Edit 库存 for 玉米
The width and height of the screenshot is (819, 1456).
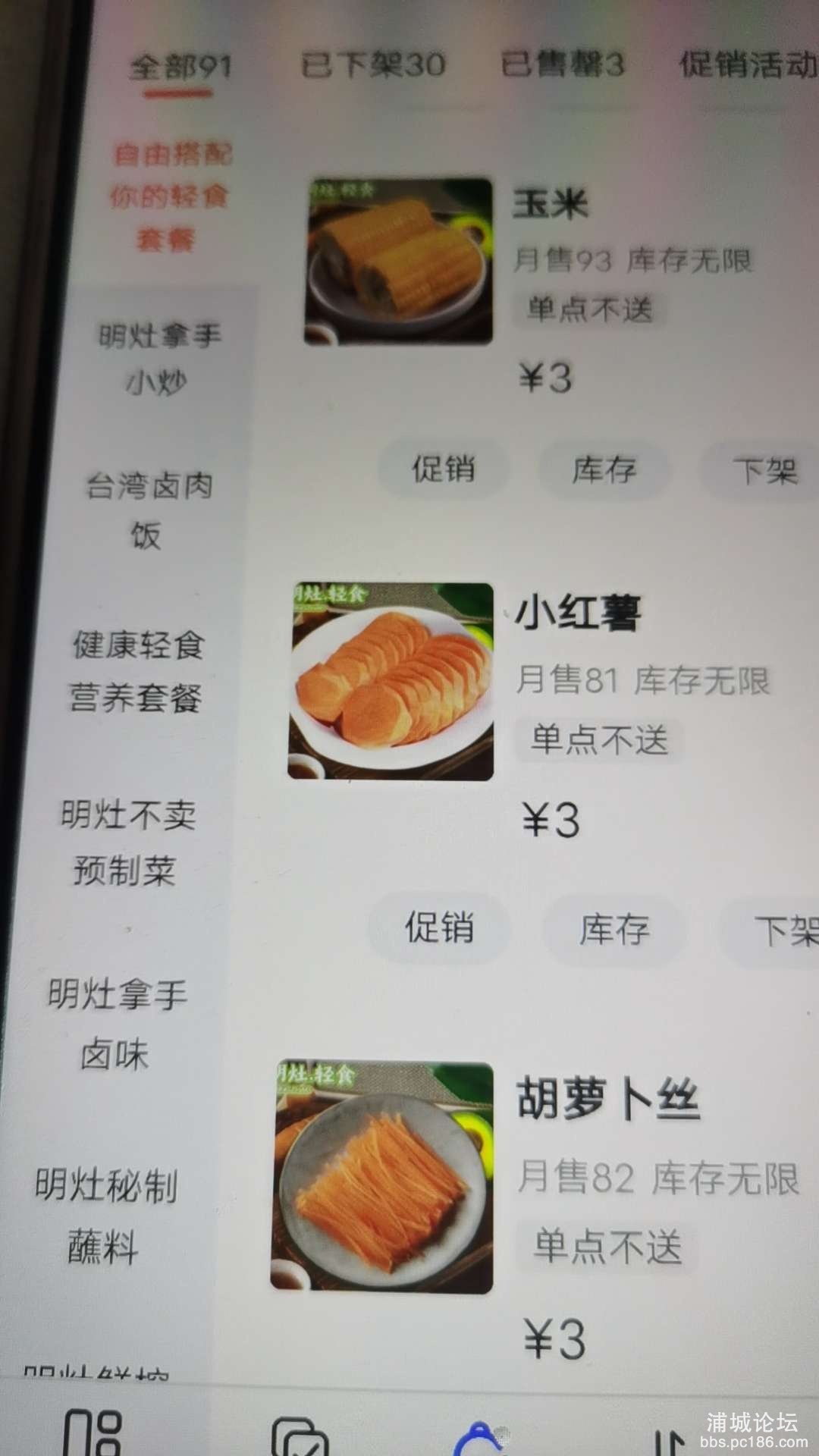click(x=604, y=470)
